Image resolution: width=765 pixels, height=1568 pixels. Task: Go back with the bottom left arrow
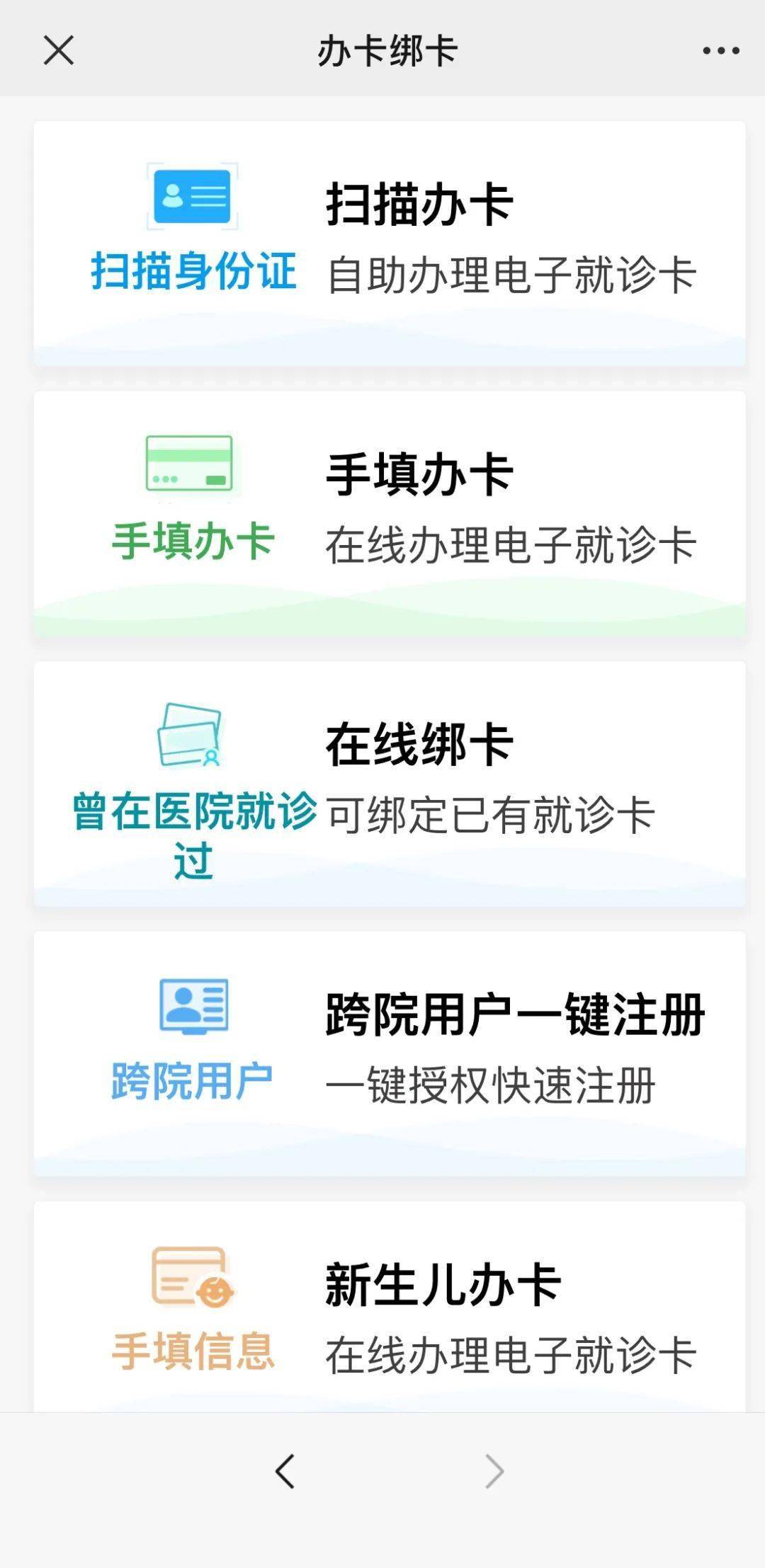285,1472
